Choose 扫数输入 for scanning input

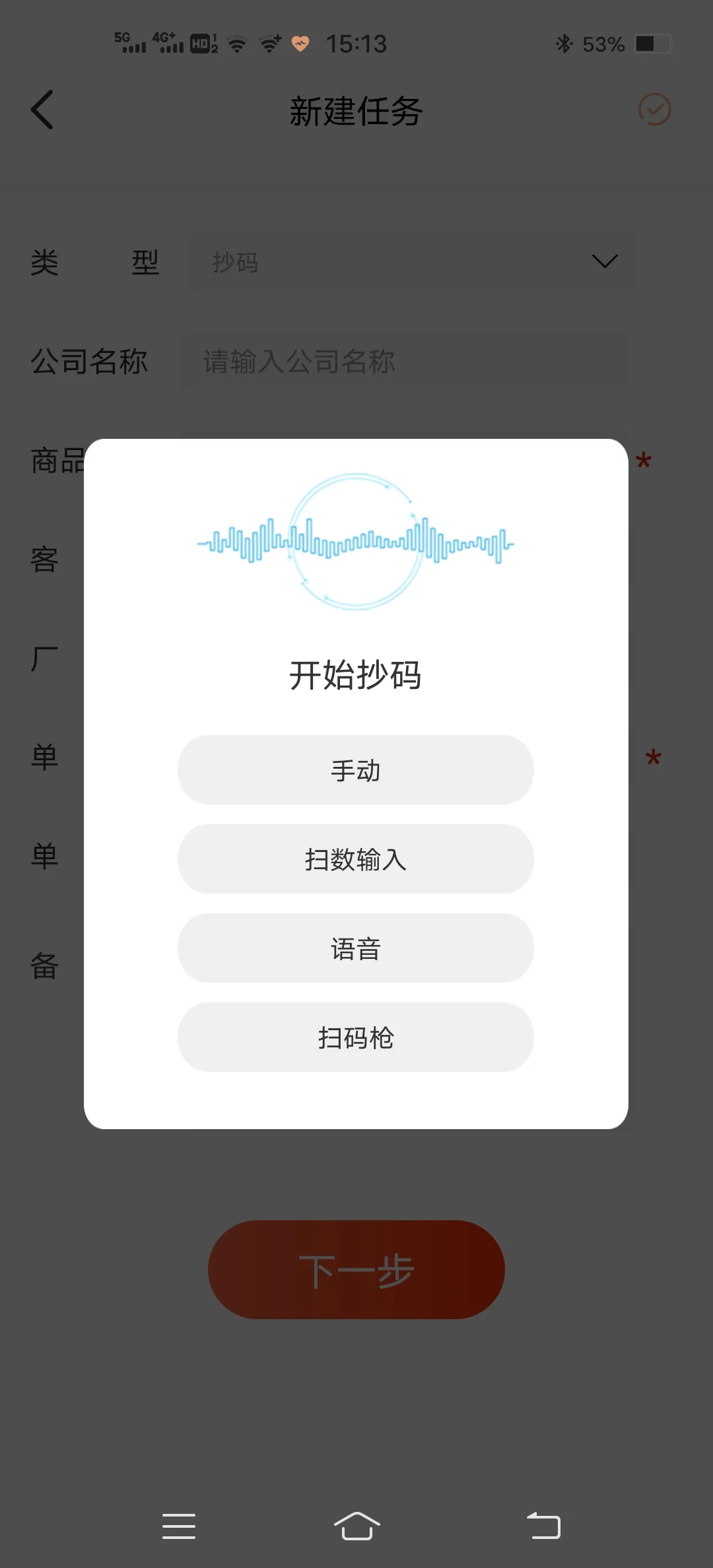pyautogui.click(x=355, y=859)
